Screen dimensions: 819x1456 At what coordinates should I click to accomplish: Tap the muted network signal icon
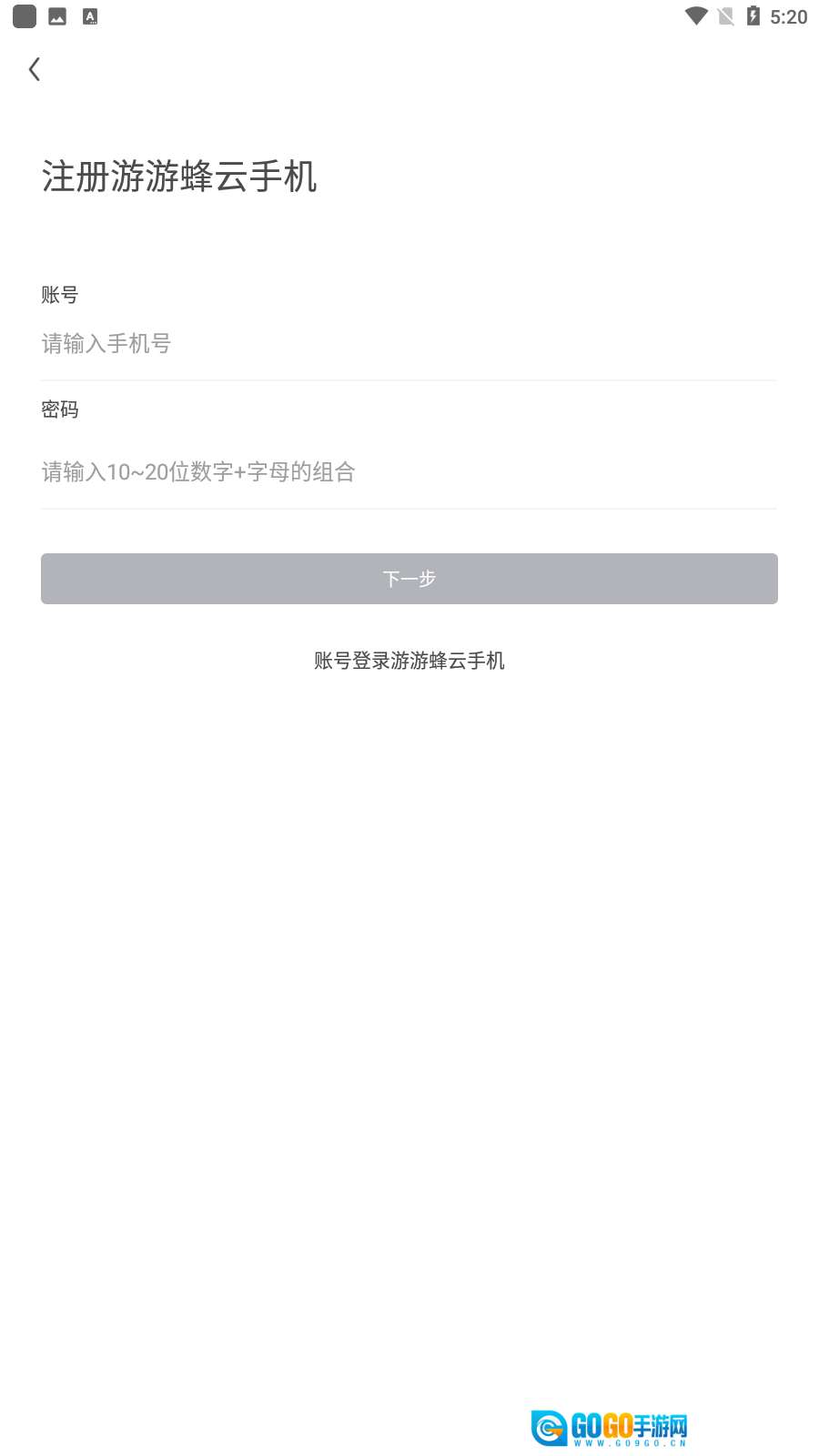[726, 15]
